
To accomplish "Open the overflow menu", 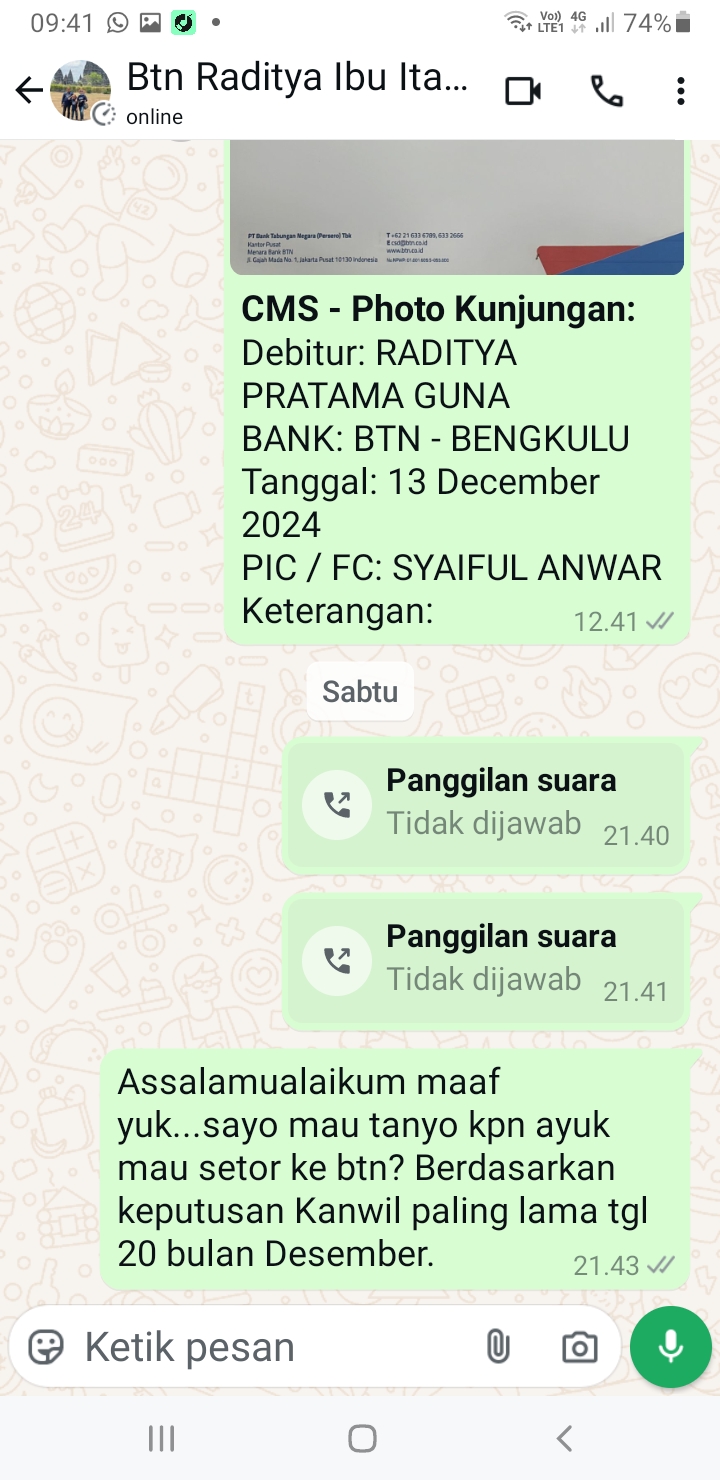I will pyautogui.click(x=680, y=92).
